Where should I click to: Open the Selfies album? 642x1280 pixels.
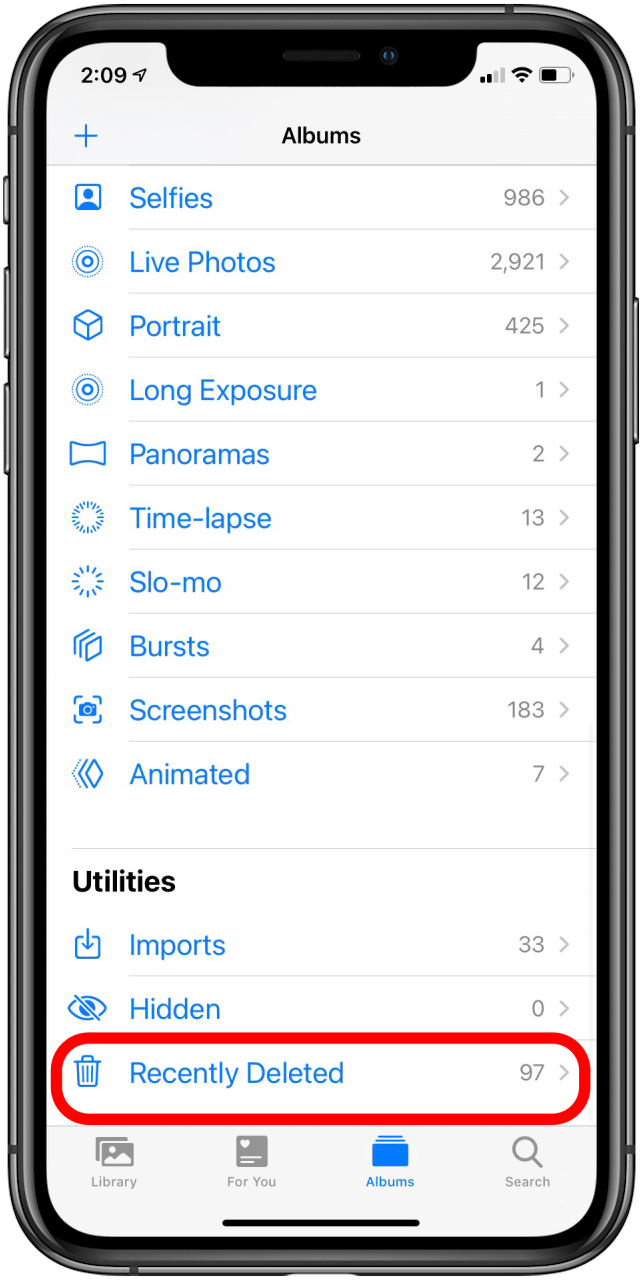321,198
